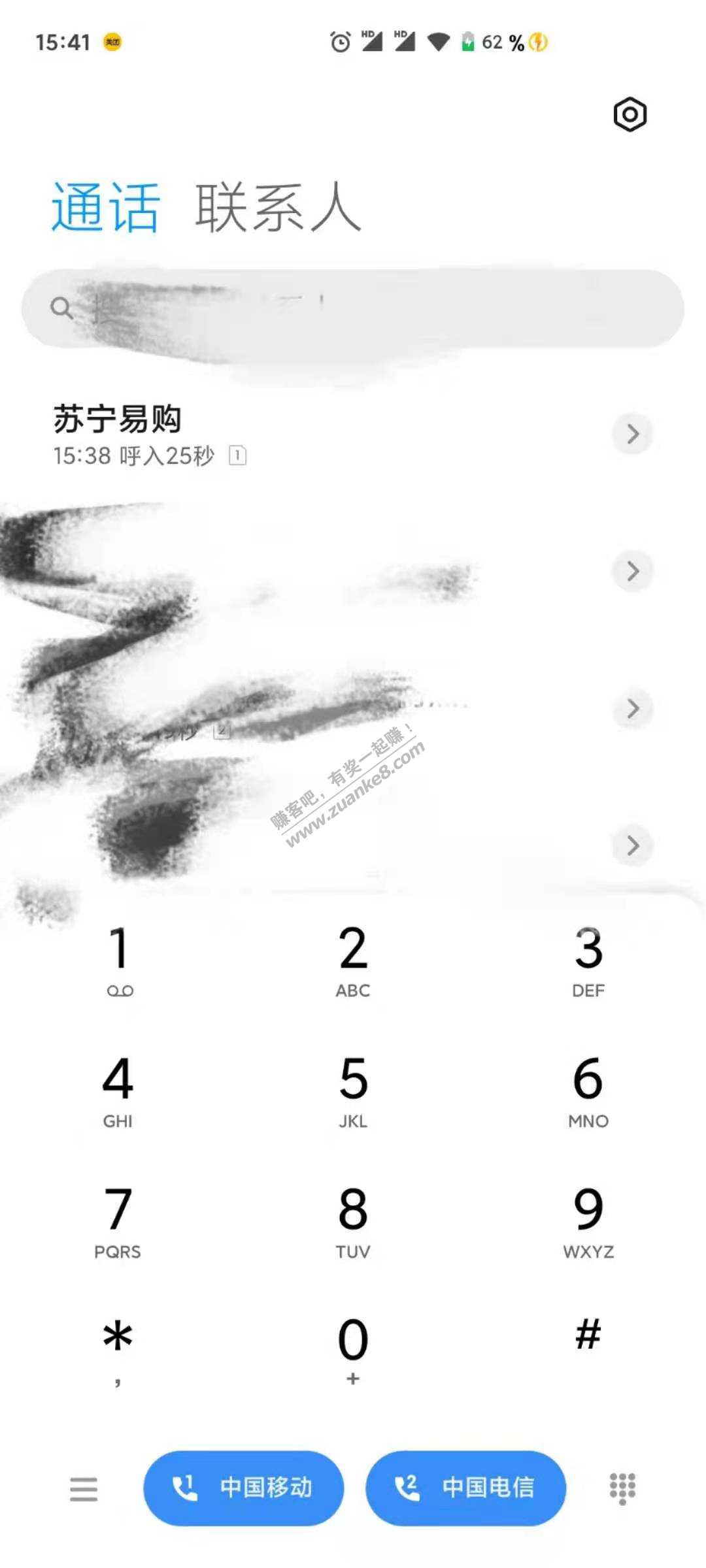Open the hamburger menu at bottom
This screenshot has width=706, height=1568.
(84, 1489)
